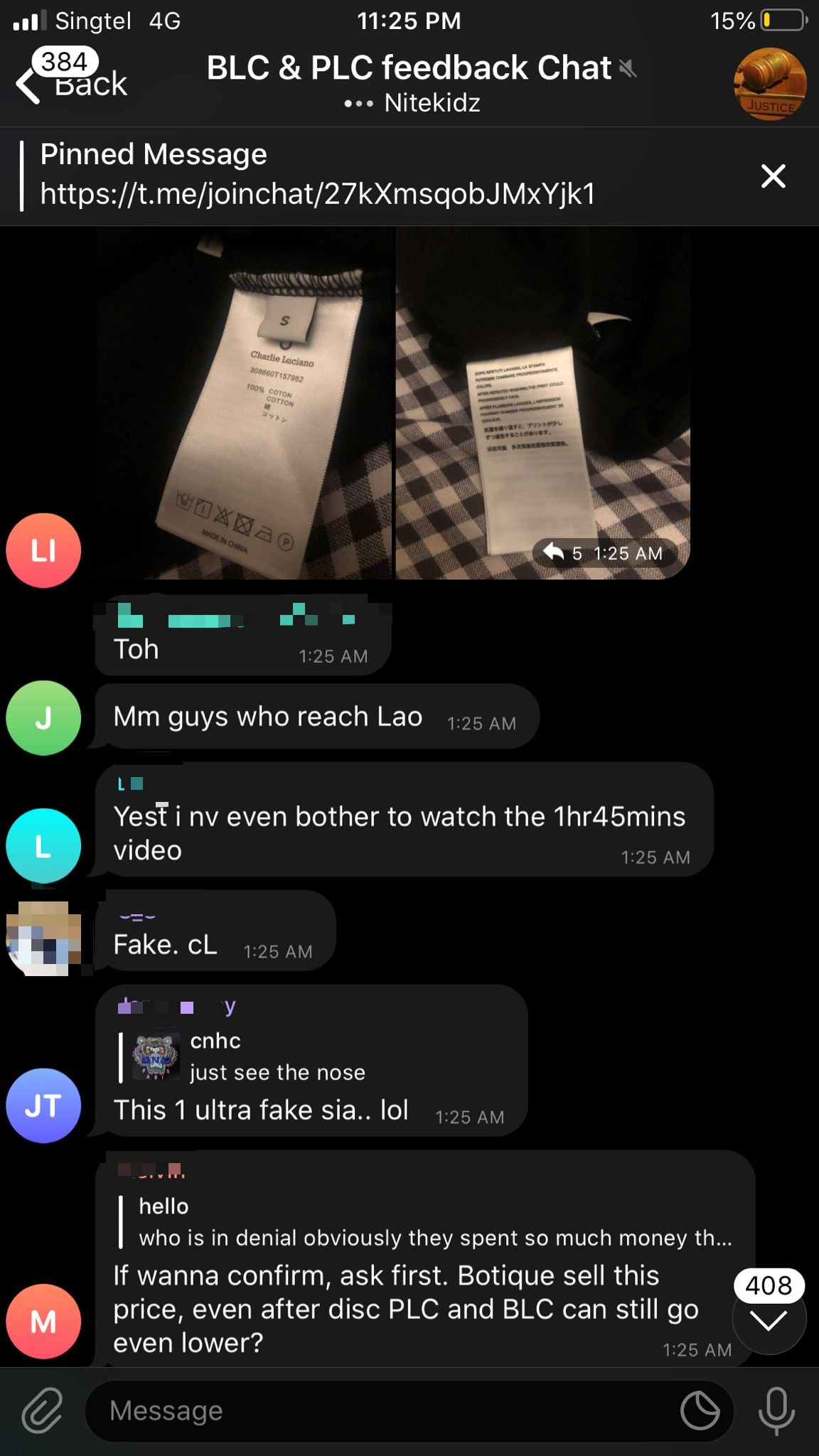Attach a file with the paperclip
The height and width of the screenshot is (1456, 819).
pyautogui.click(x=42, y=1410)
